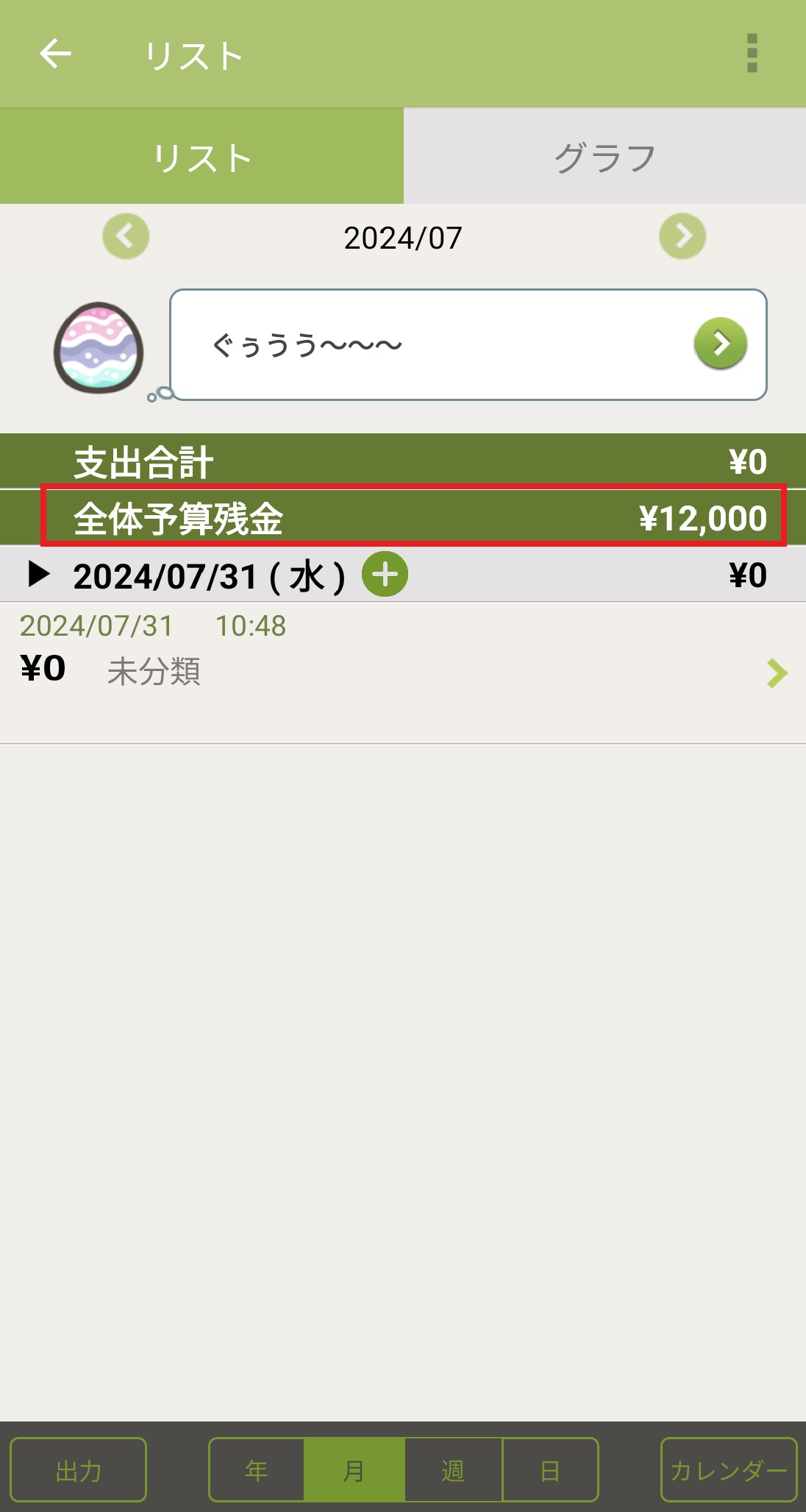Tap the green arrow in the speech bubble
The image size is (806, 1512).
[x=720, y=344]
